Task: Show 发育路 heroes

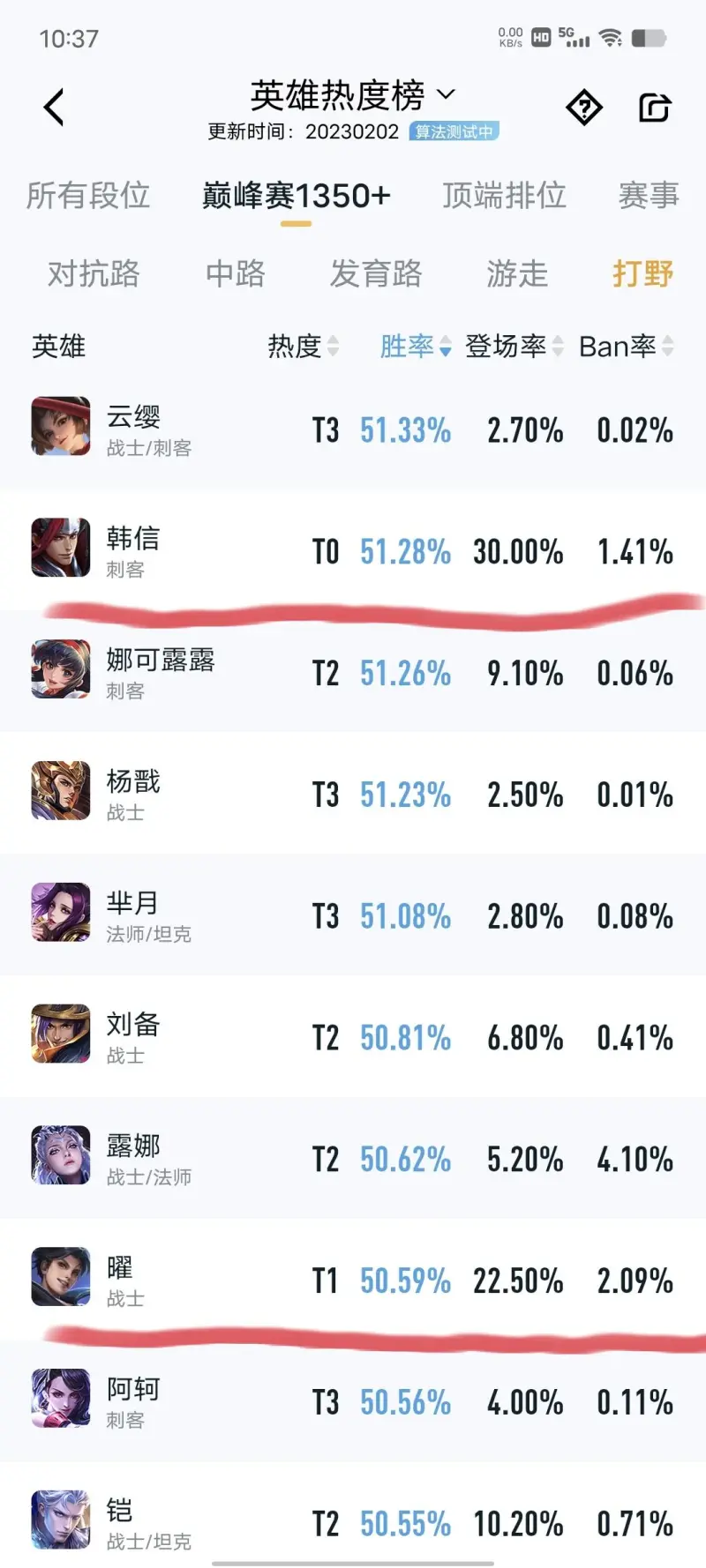Action: [x=376, y=273]
